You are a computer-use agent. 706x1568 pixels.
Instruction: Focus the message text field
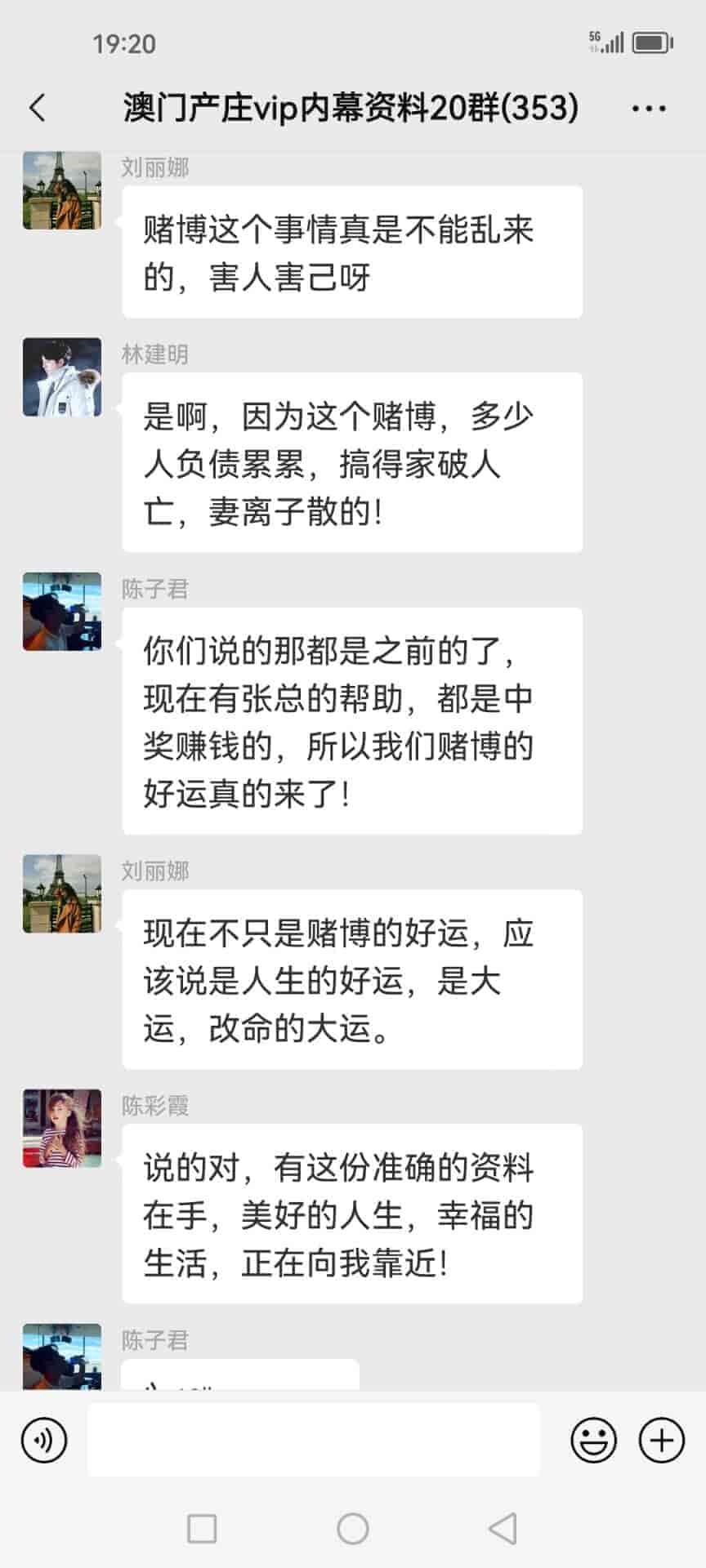[x=313, y=1440]
